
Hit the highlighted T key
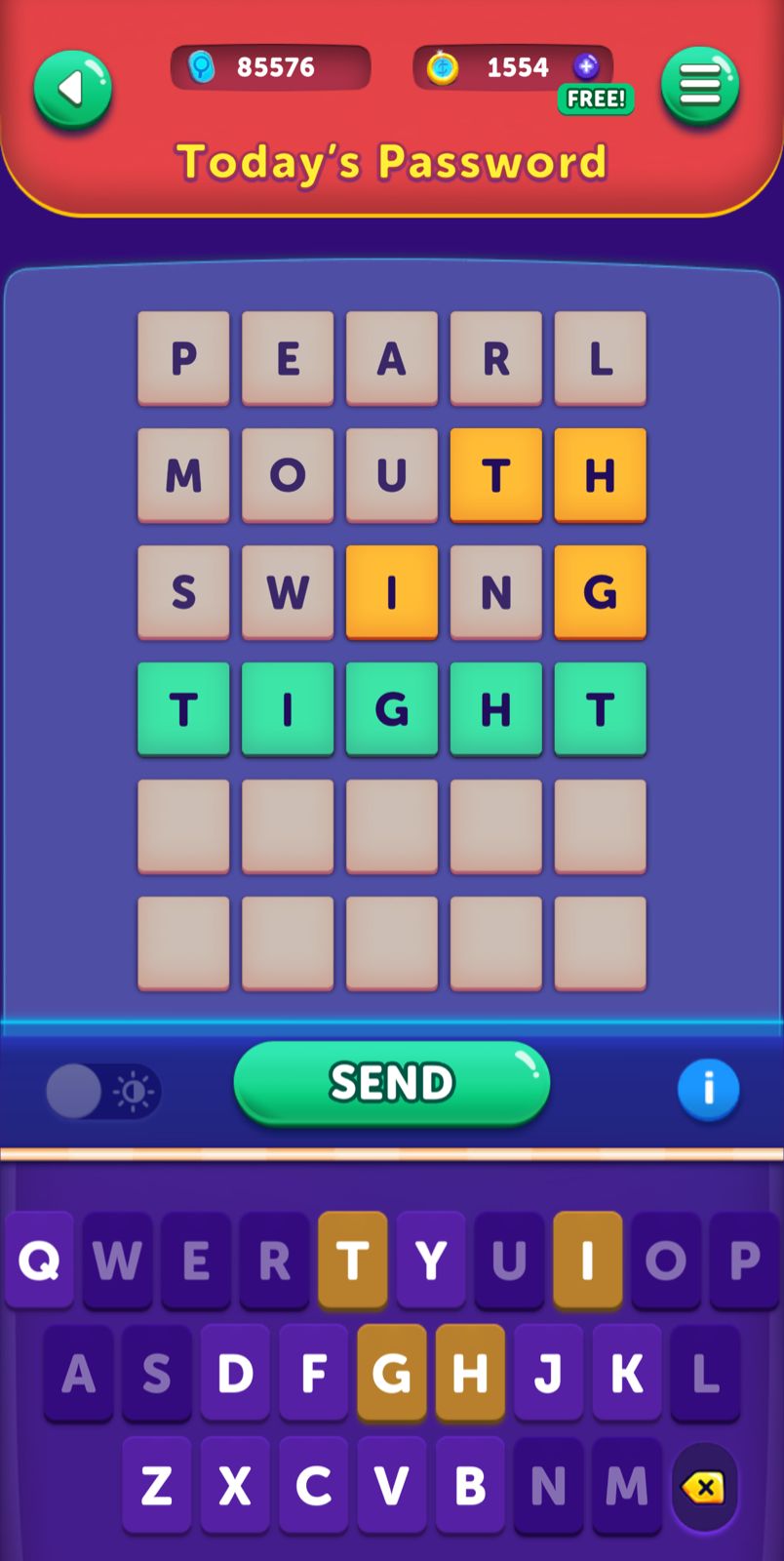352,1261
